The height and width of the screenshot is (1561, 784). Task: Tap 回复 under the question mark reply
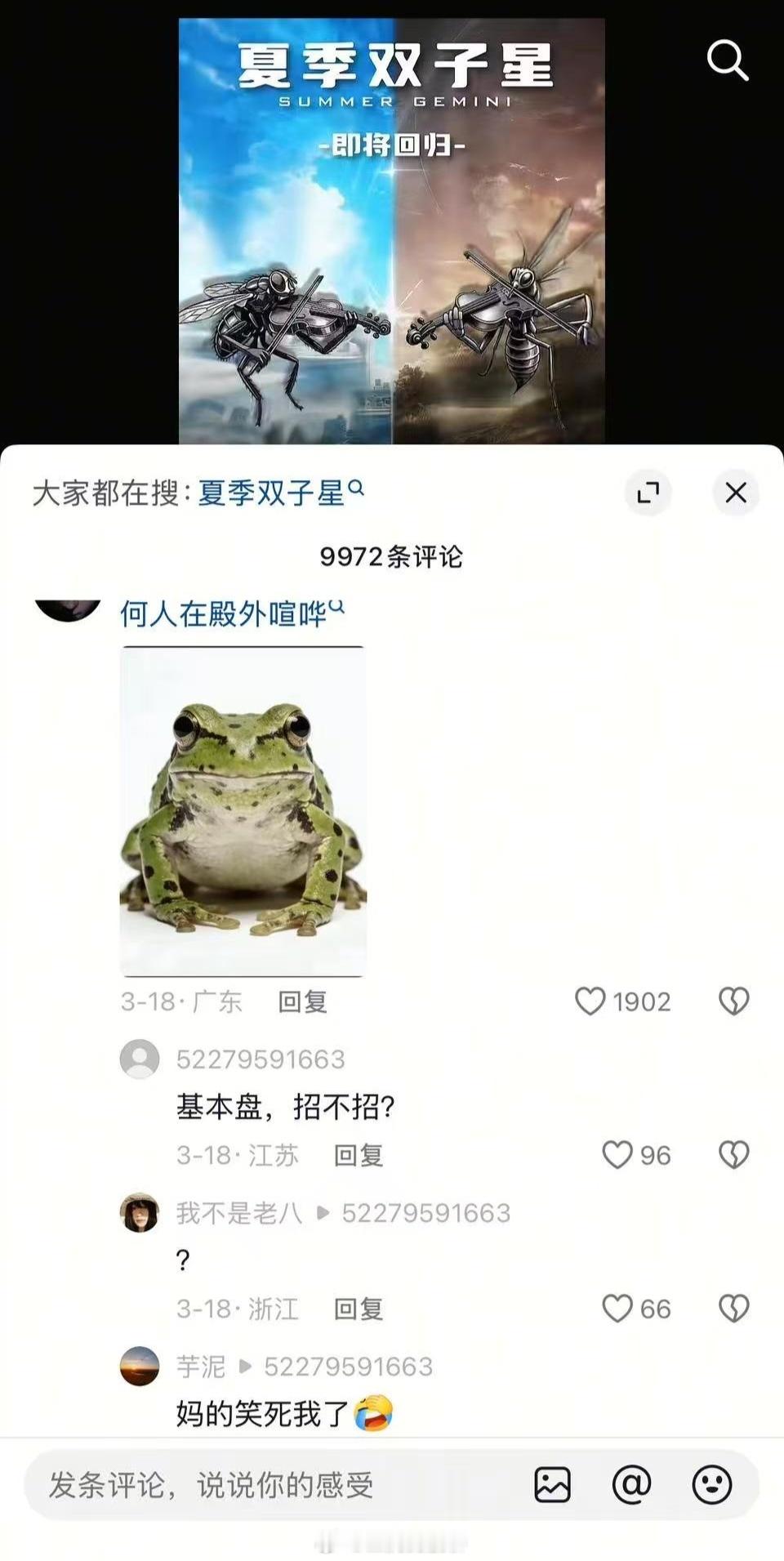click(x=358, y=1309)
